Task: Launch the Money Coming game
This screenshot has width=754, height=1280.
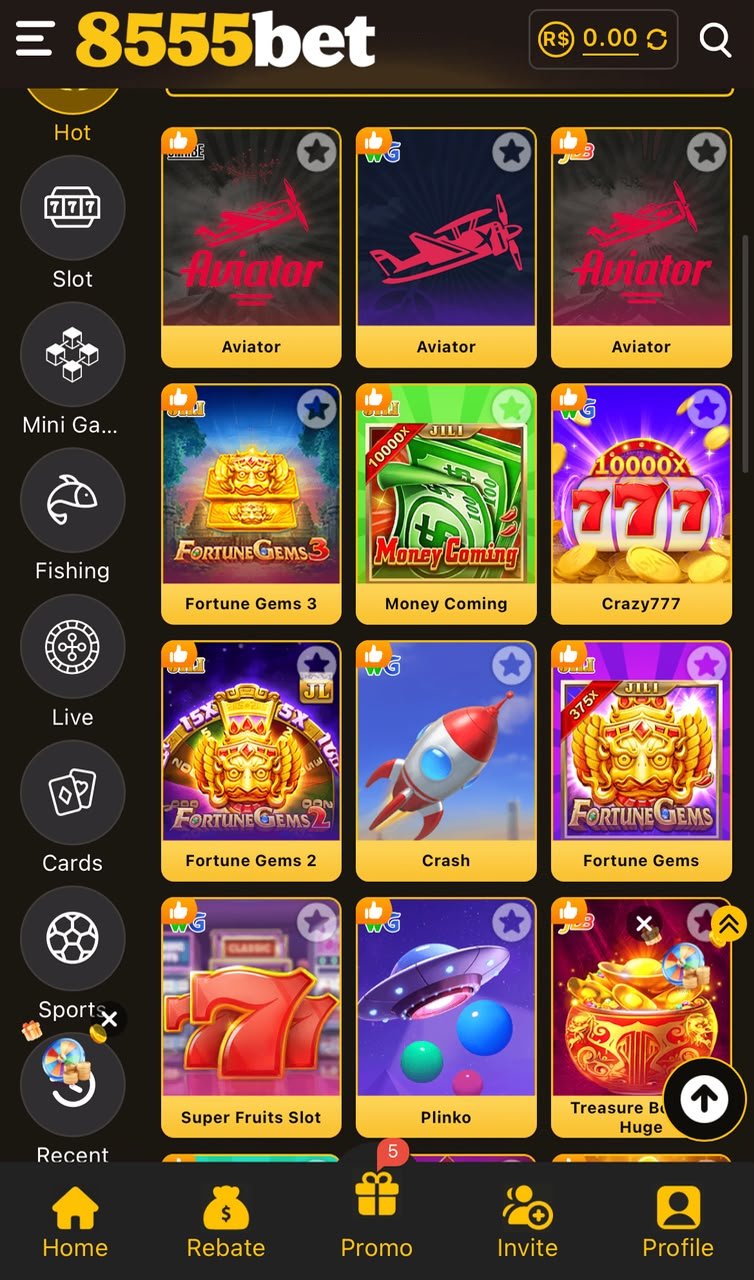Action: click(446, 504)
